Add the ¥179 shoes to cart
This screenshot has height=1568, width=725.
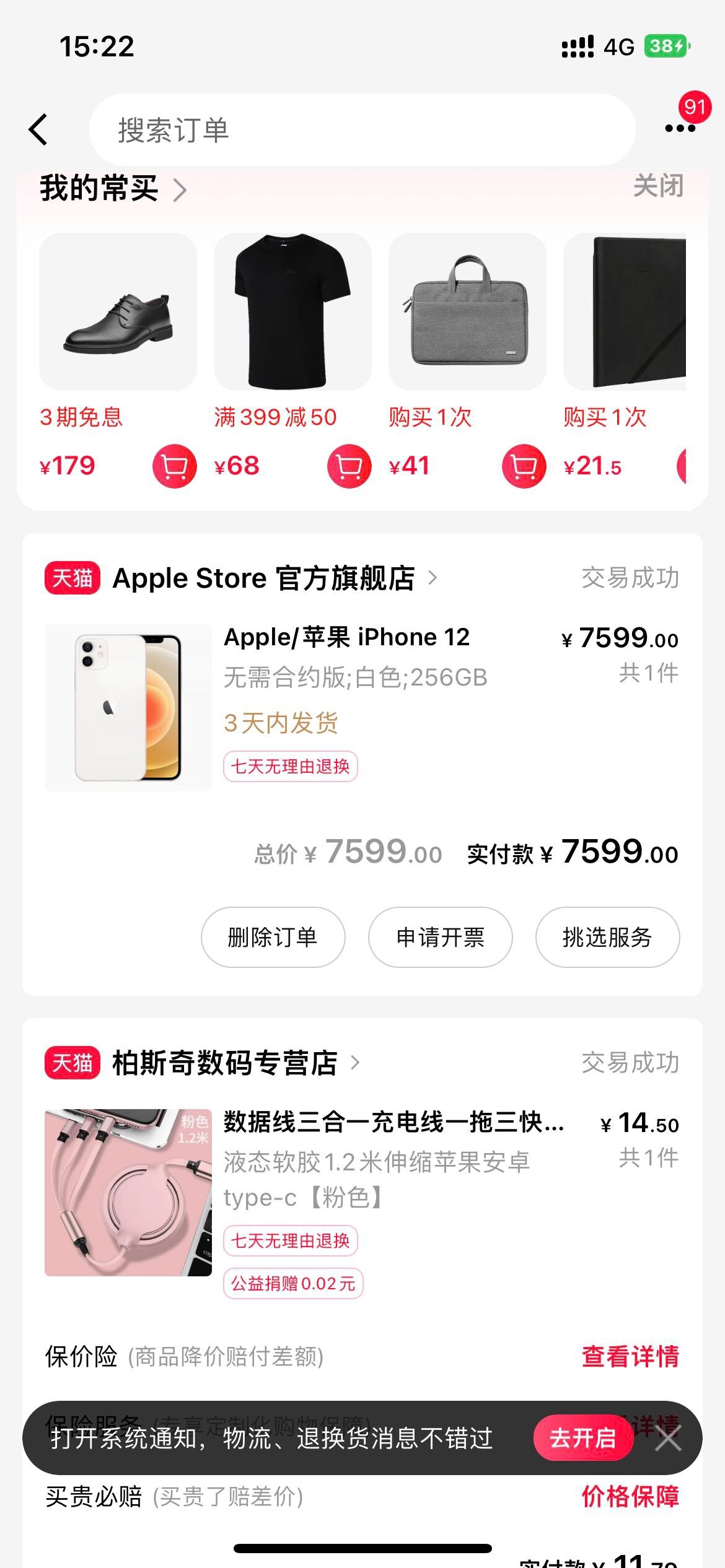[174, 466]
